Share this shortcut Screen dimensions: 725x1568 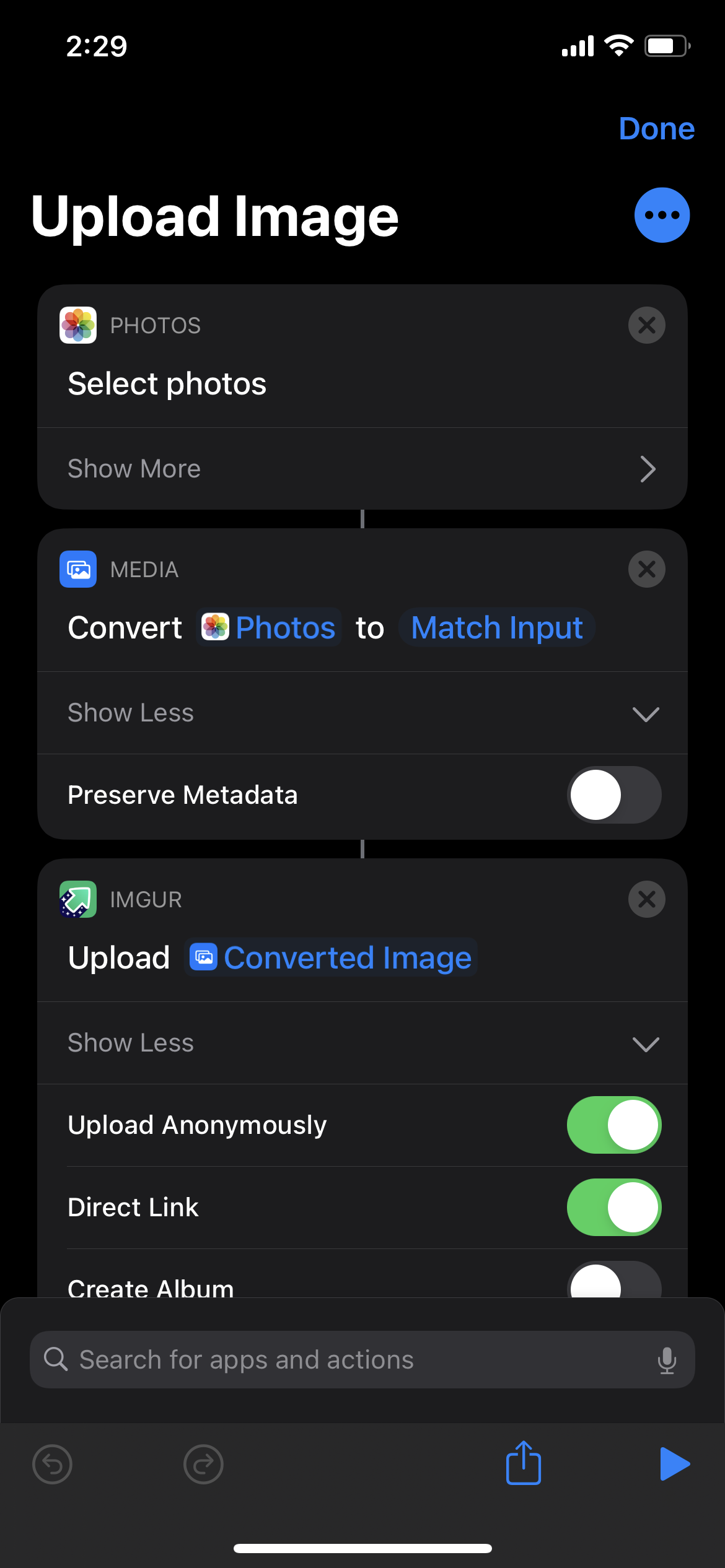tap(524, 1463)
